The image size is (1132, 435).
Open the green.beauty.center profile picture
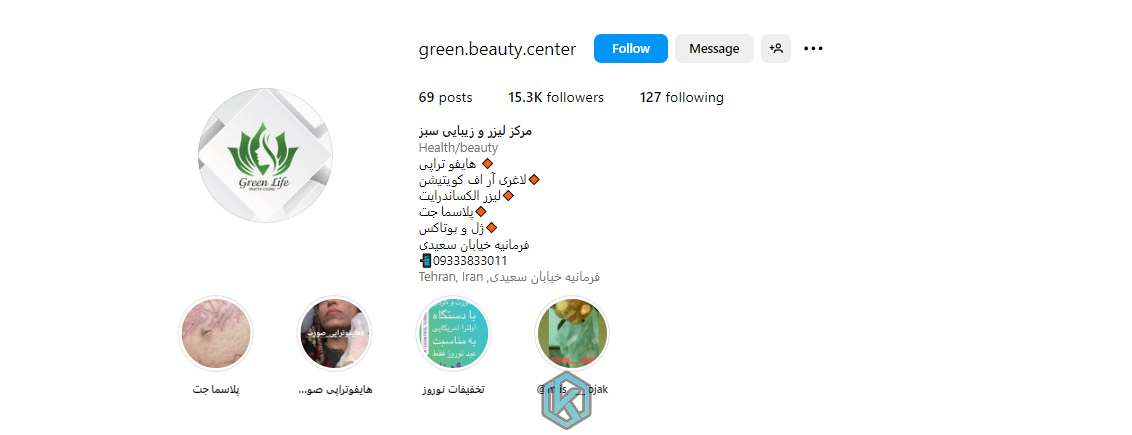point(265,155)
